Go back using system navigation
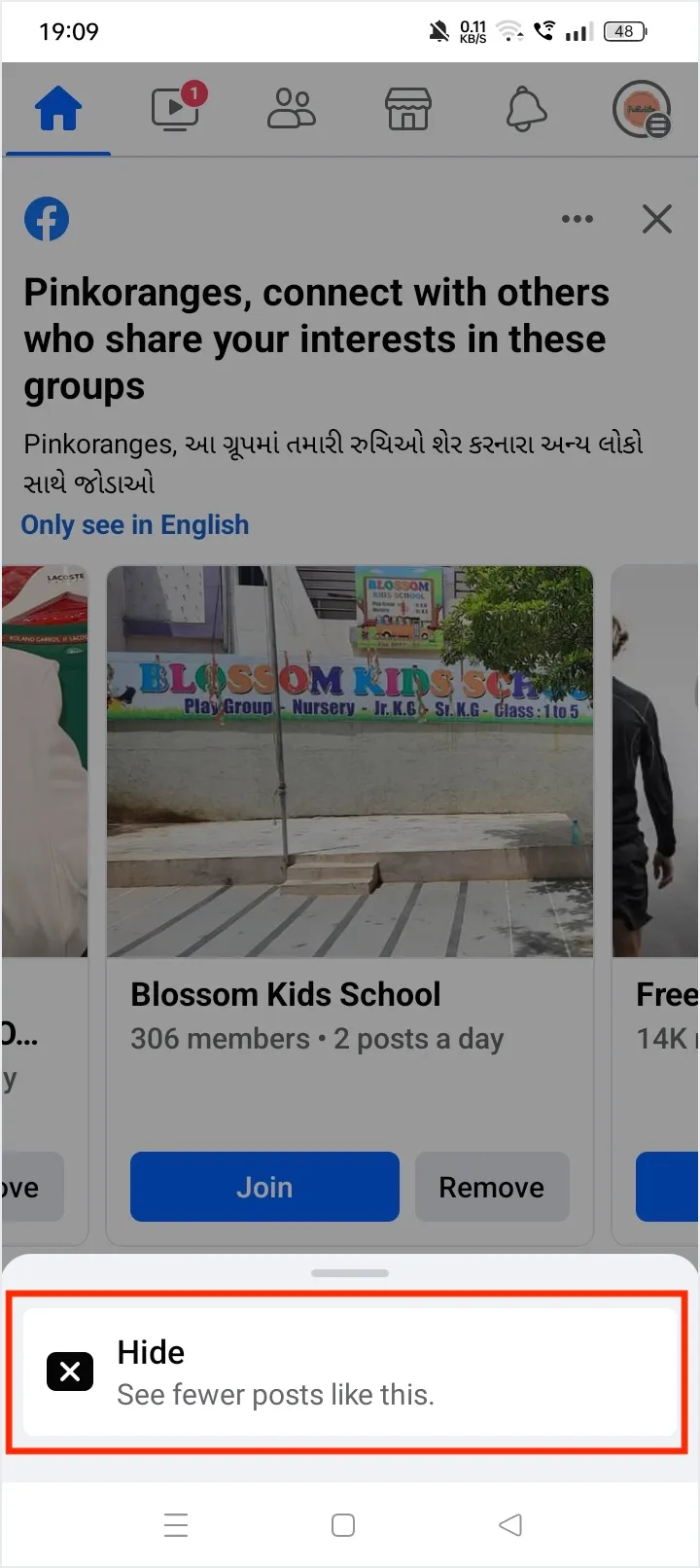The height and width of the screenshot is (1568, 700). tap(510, 1524)
